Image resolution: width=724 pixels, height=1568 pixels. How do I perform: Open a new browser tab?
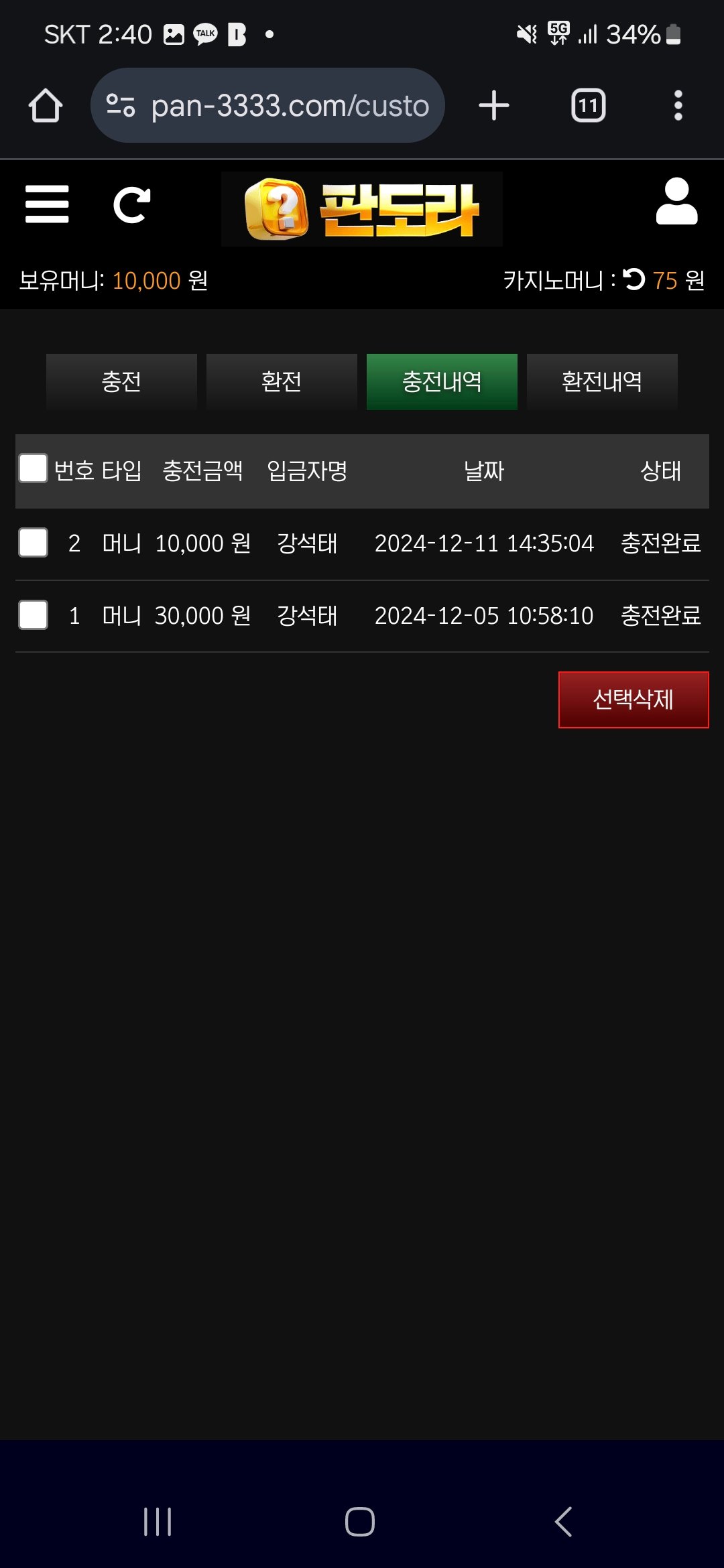tap(494, 106)
